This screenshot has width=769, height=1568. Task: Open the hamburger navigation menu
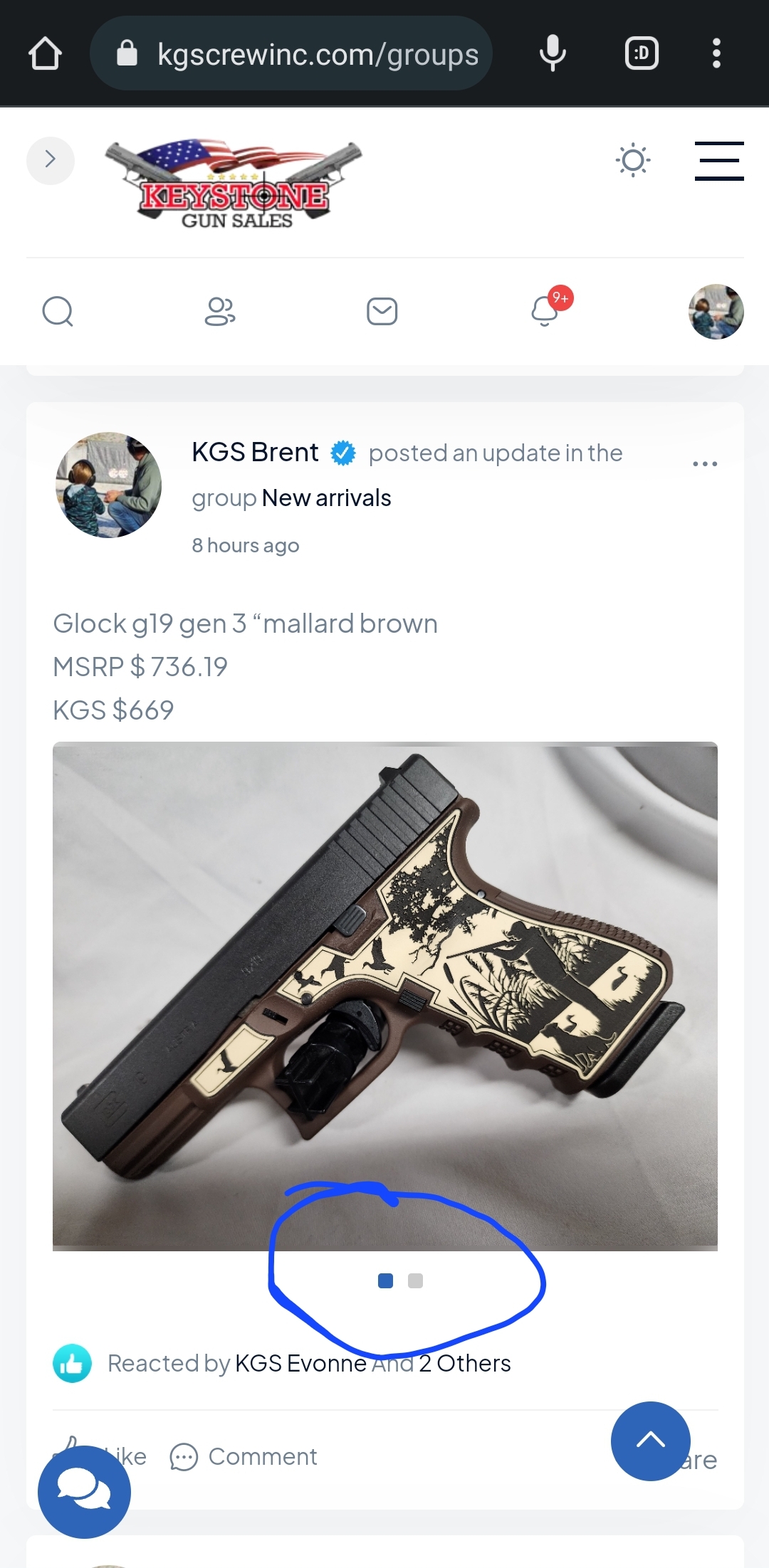tap(719, 161)
